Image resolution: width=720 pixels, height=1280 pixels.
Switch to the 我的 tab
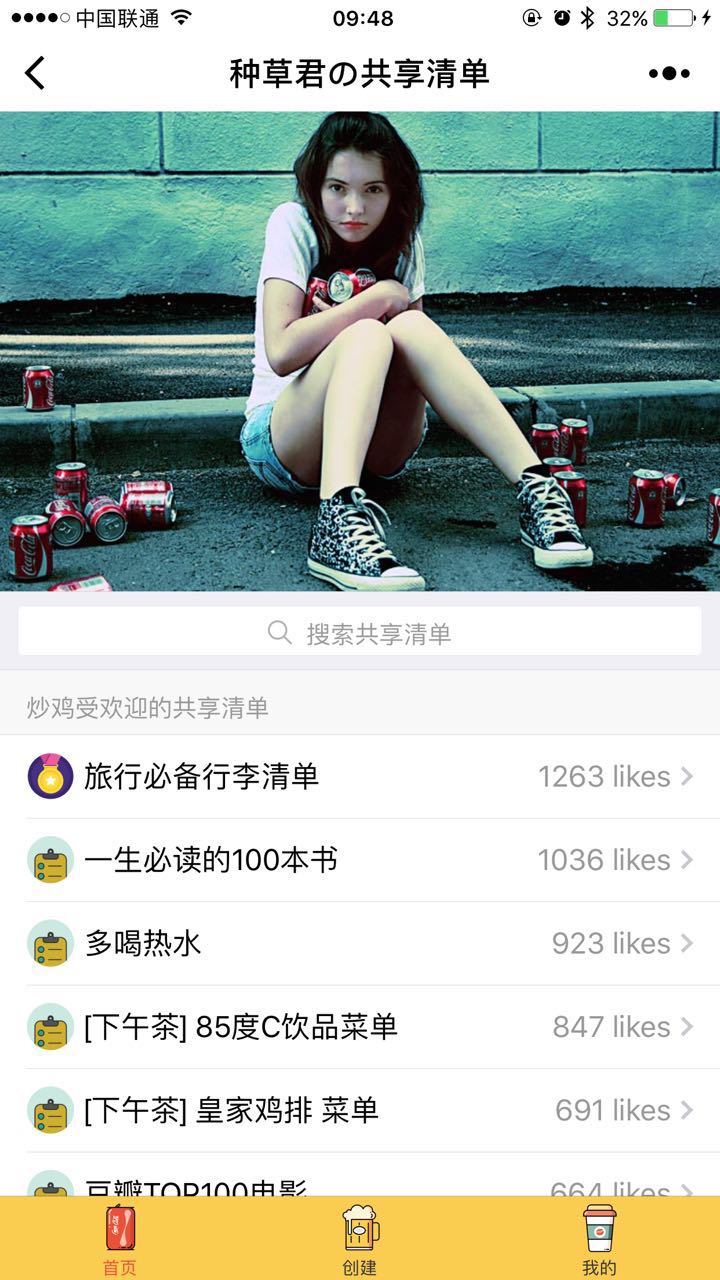(x=599, y=1240)
